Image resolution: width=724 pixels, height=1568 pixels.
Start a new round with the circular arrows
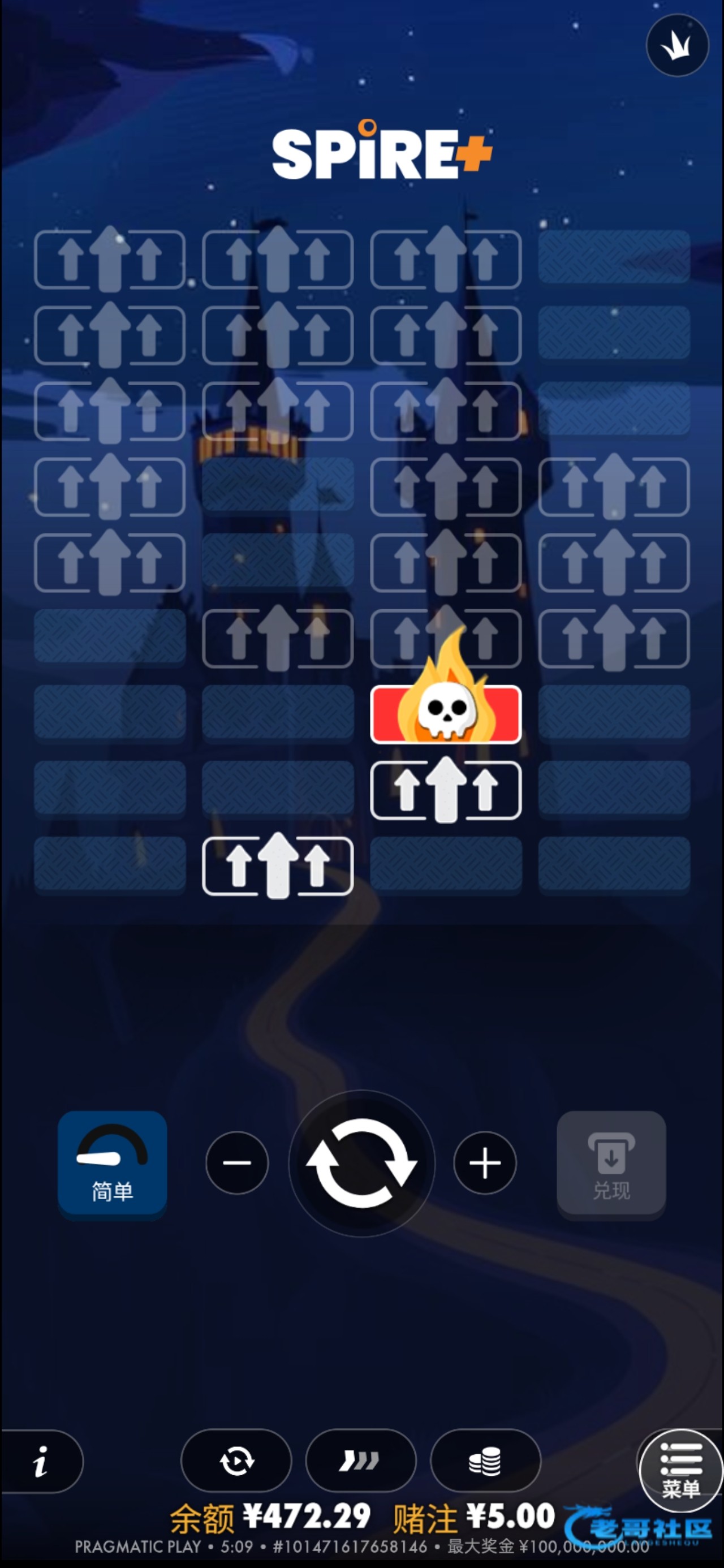(x=361, y=1163)
